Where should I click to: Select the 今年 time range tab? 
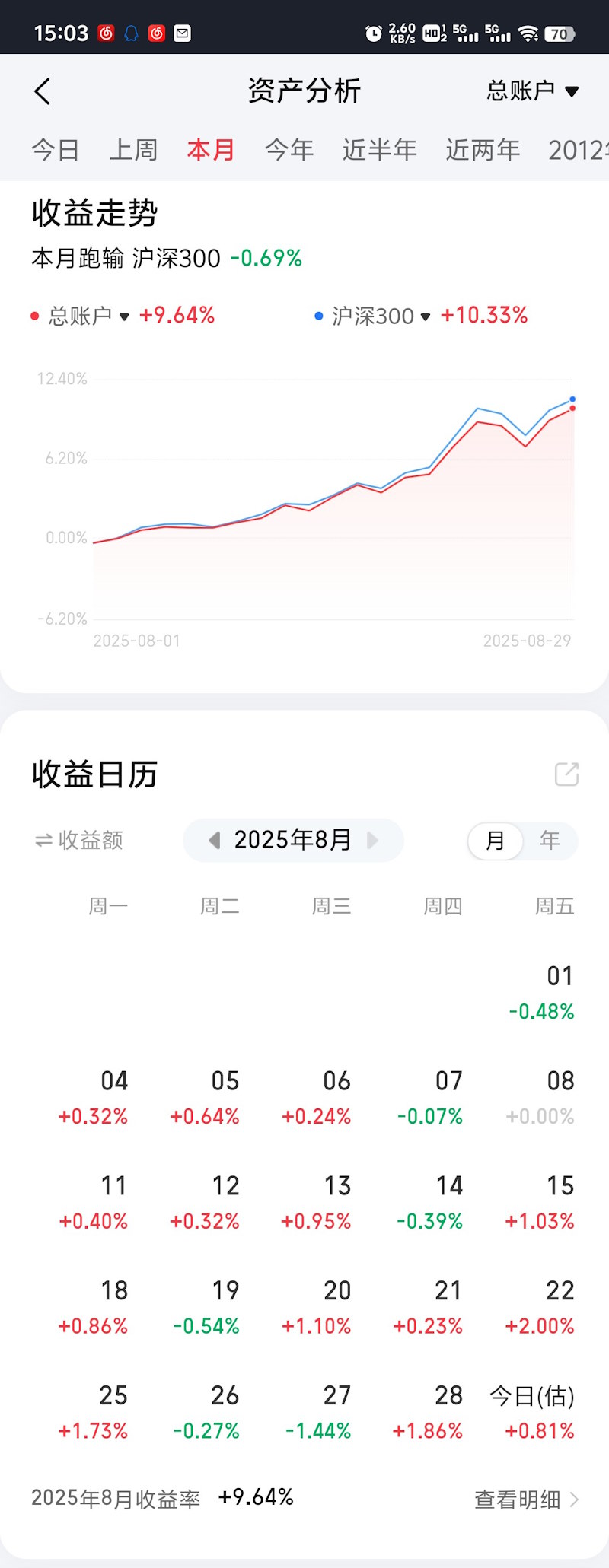(x=289, y=150)
